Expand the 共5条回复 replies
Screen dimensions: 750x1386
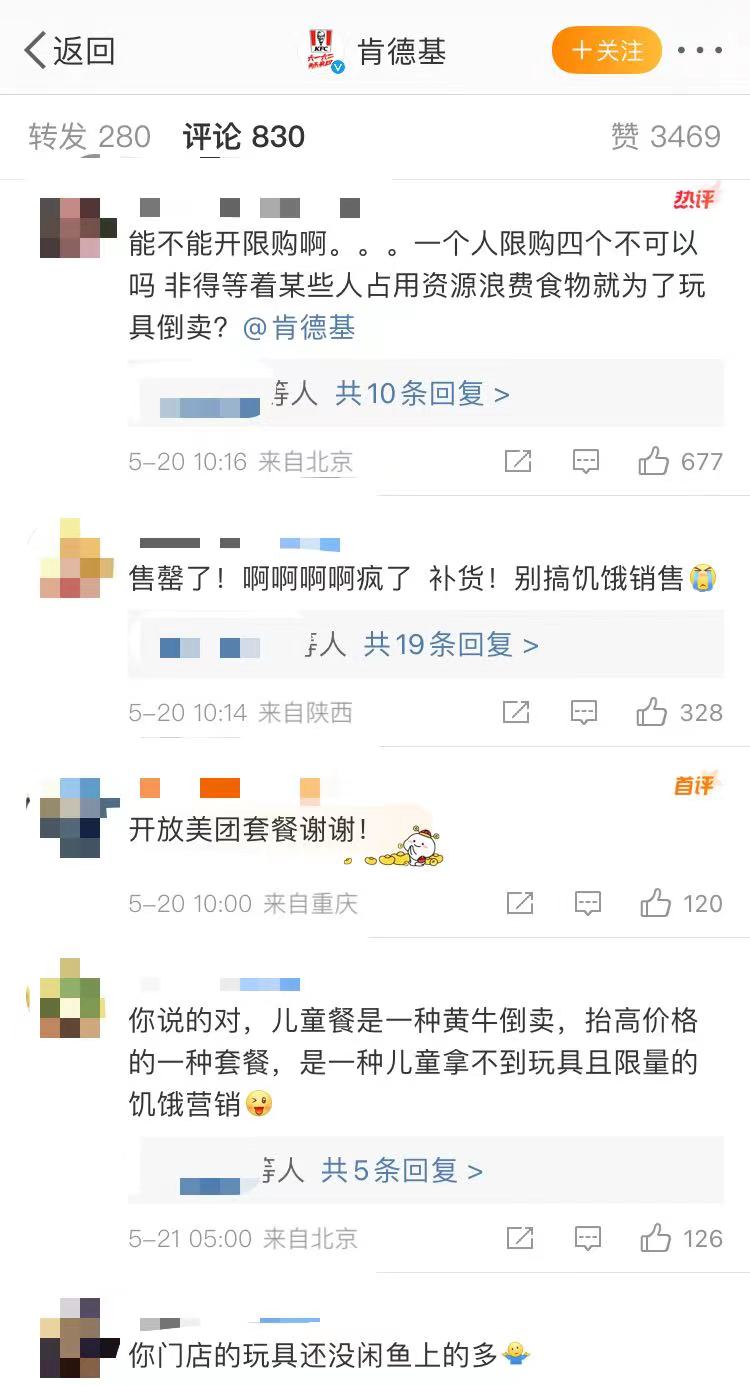pyautogui.click(x=402, y=1170)
